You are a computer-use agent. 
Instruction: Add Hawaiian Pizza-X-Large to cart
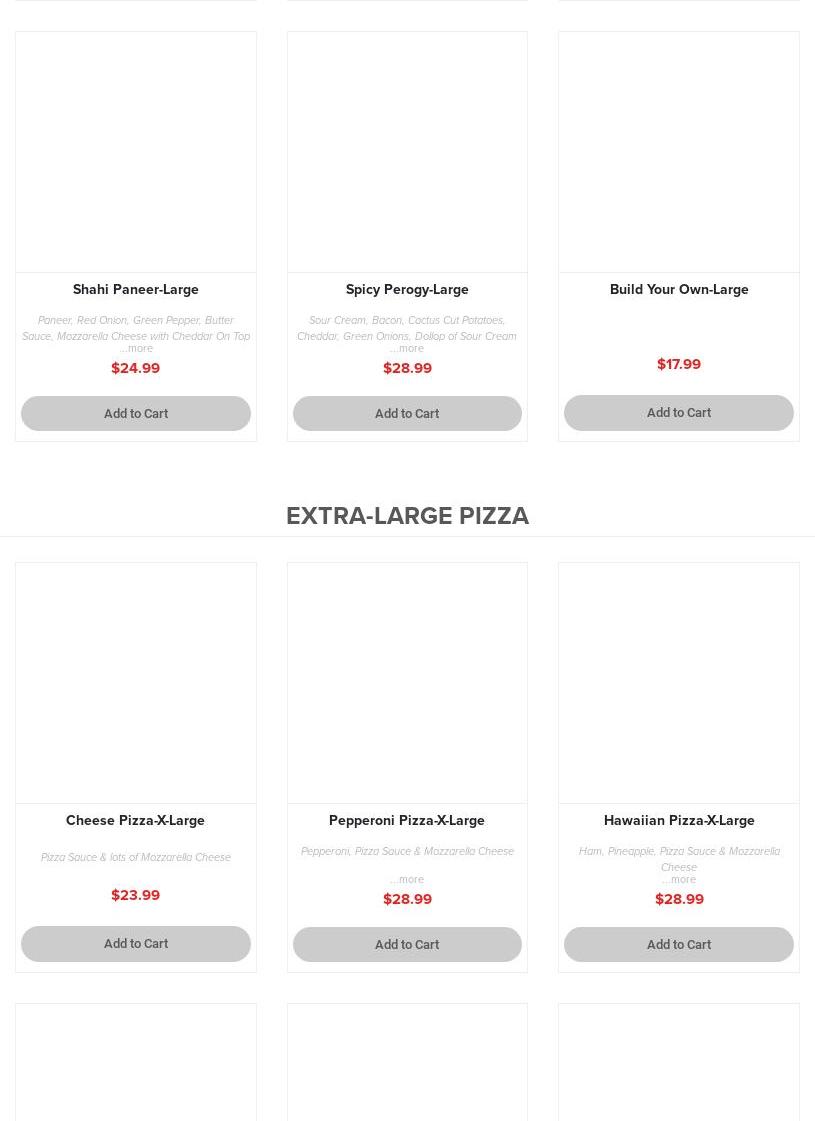coord(678,944)
